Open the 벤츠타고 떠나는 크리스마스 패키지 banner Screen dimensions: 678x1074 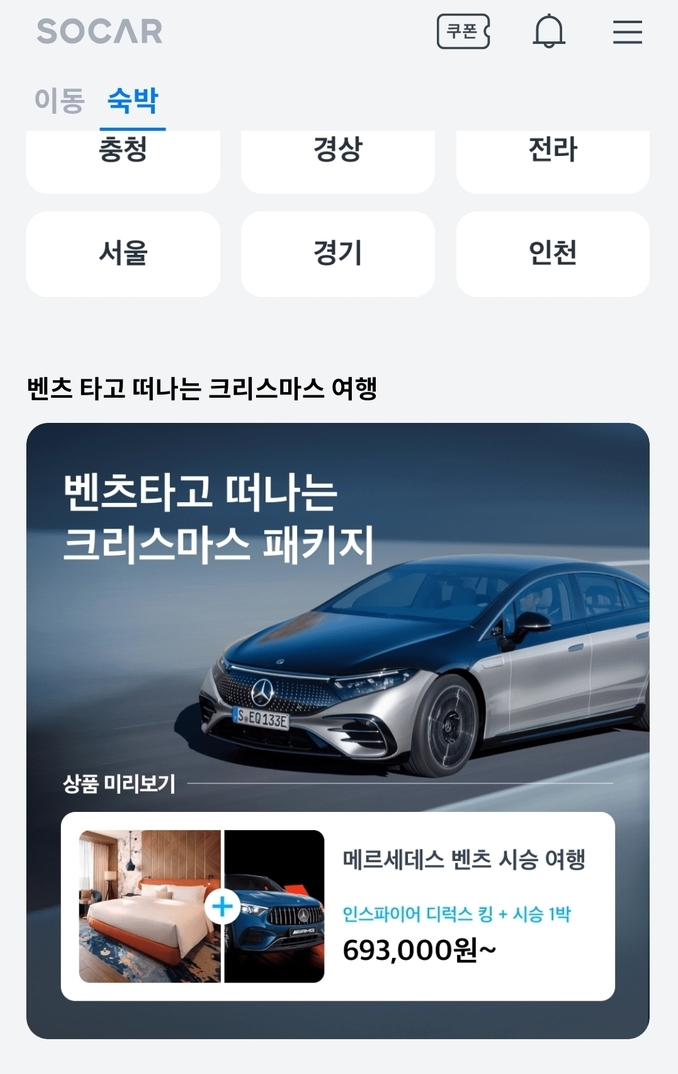click(338, 600)
